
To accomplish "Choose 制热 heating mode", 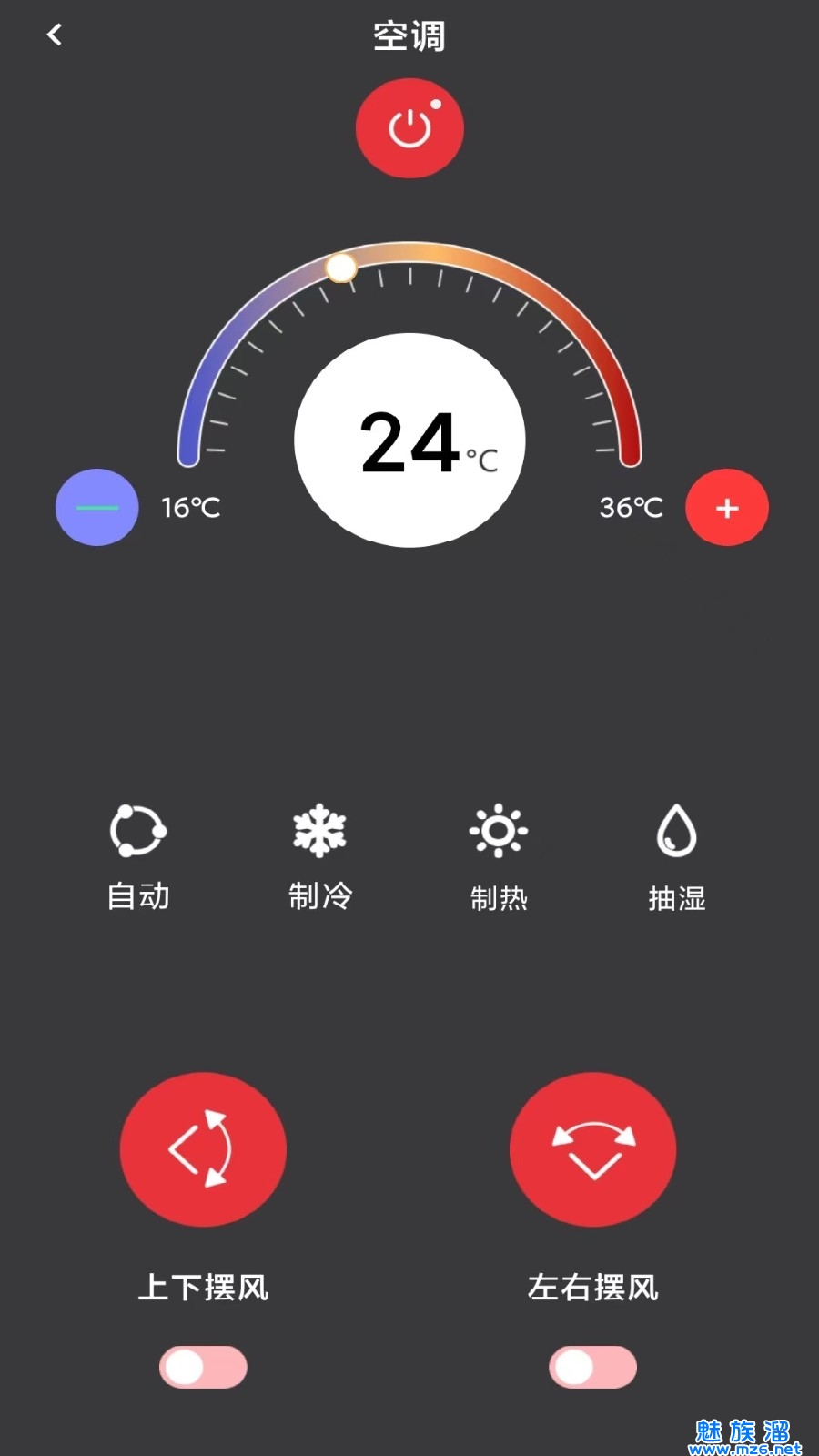I will click(499, 855).
